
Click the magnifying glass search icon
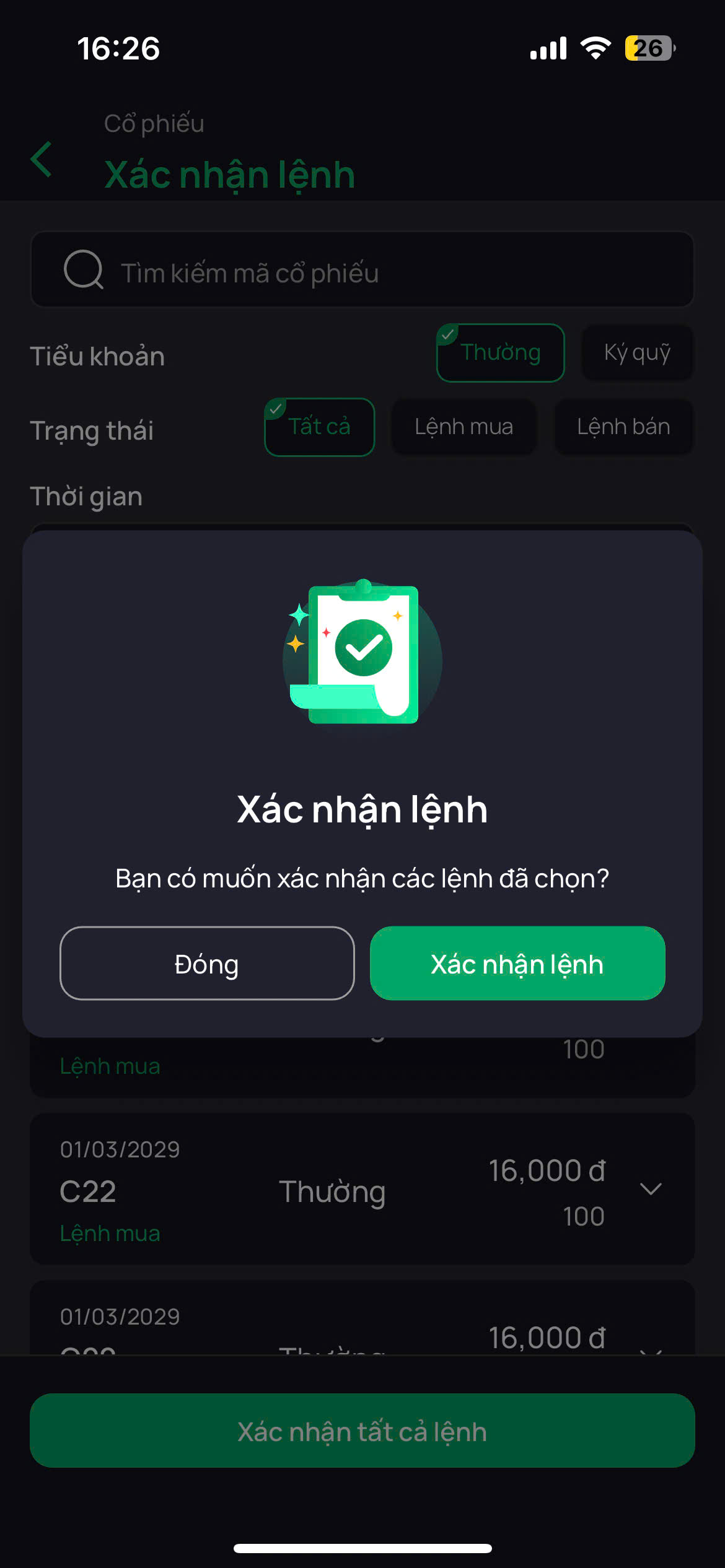82,271
